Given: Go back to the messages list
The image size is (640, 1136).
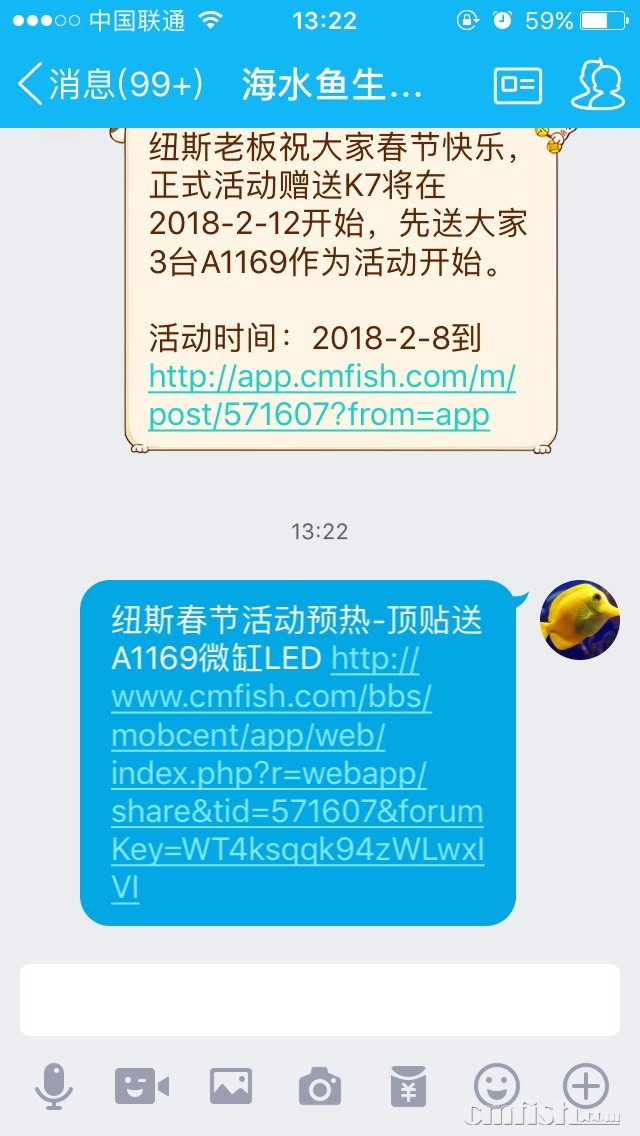Looking at the screenshot, I should [110, 85].
